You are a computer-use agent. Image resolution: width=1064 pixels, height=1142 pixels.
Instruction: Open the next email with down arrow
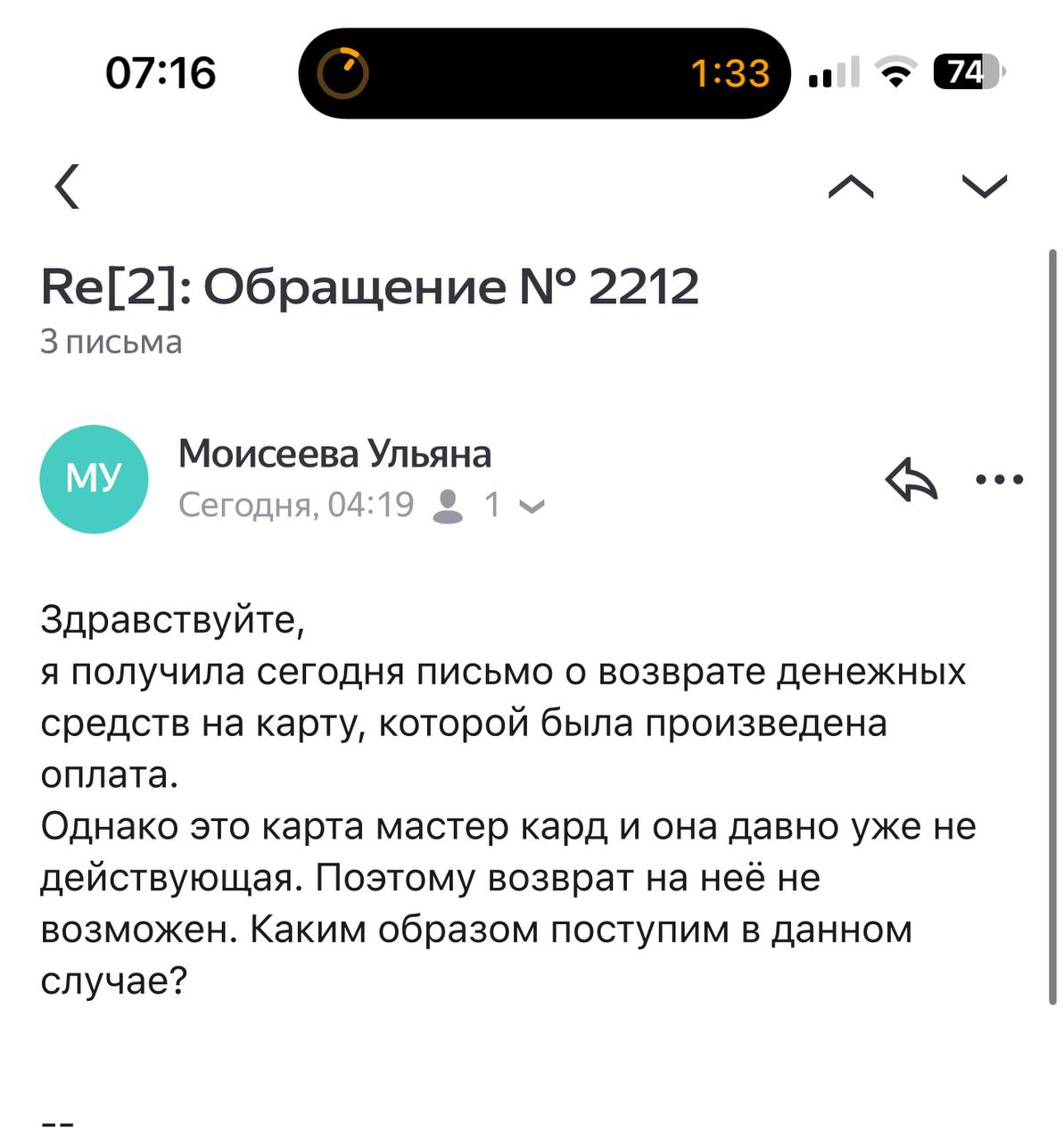point(985,186)
